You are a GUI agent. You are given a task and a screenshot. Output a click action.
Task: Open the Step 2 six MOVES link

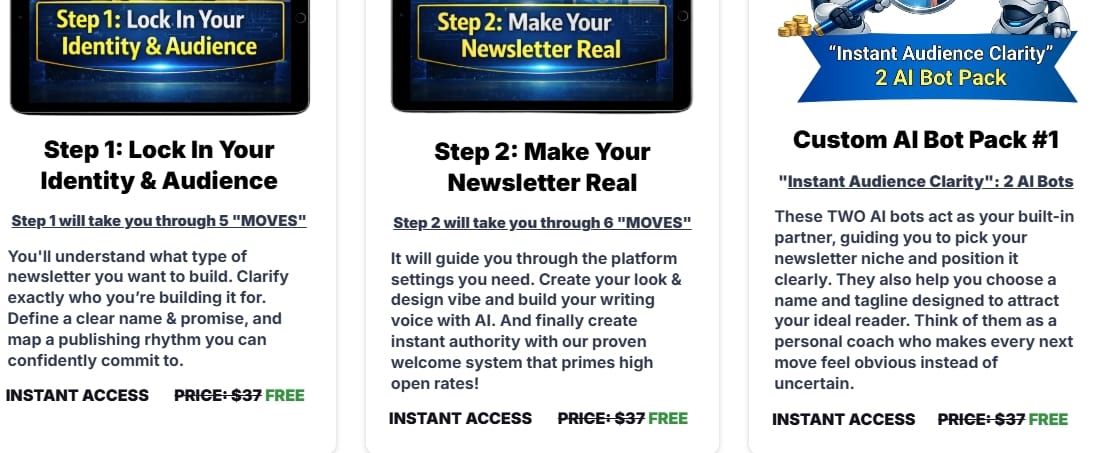click(x=542, y=223)
